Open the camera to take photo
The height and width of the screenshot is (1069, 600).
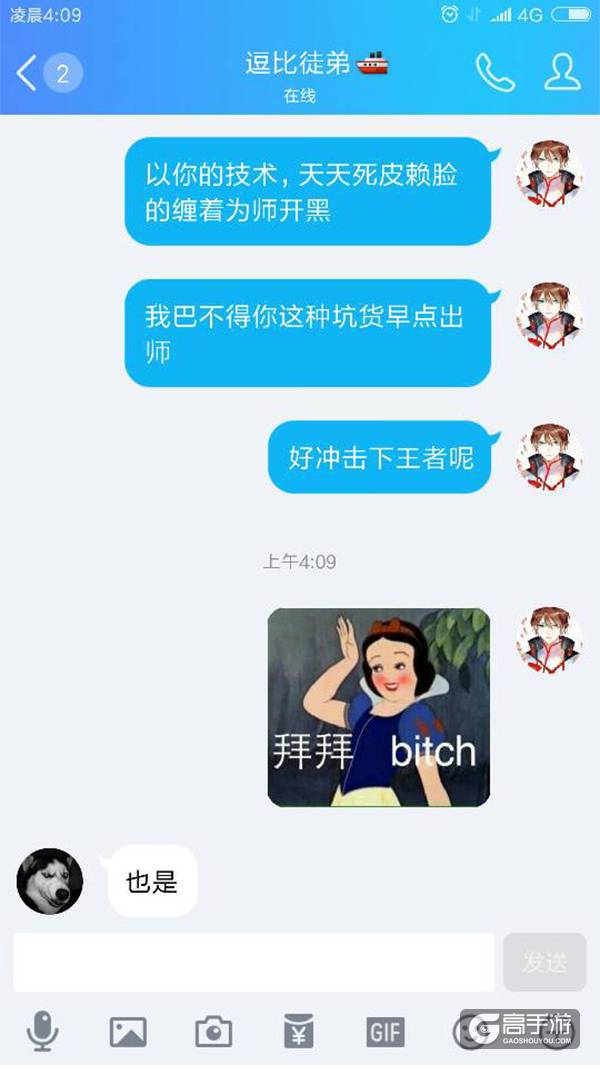pos(213,1031)
